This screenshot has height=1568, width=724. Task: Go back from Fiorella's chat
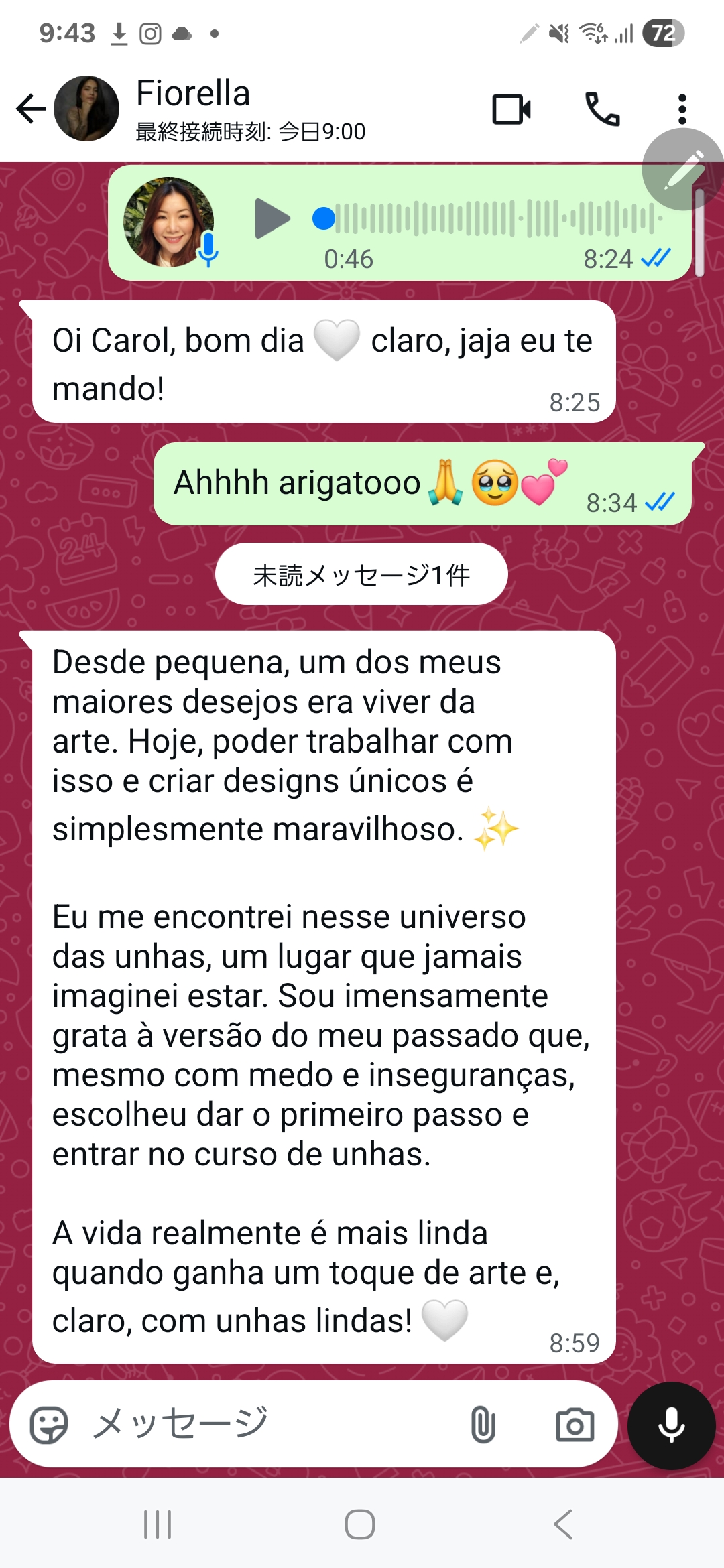pos(30,109)
